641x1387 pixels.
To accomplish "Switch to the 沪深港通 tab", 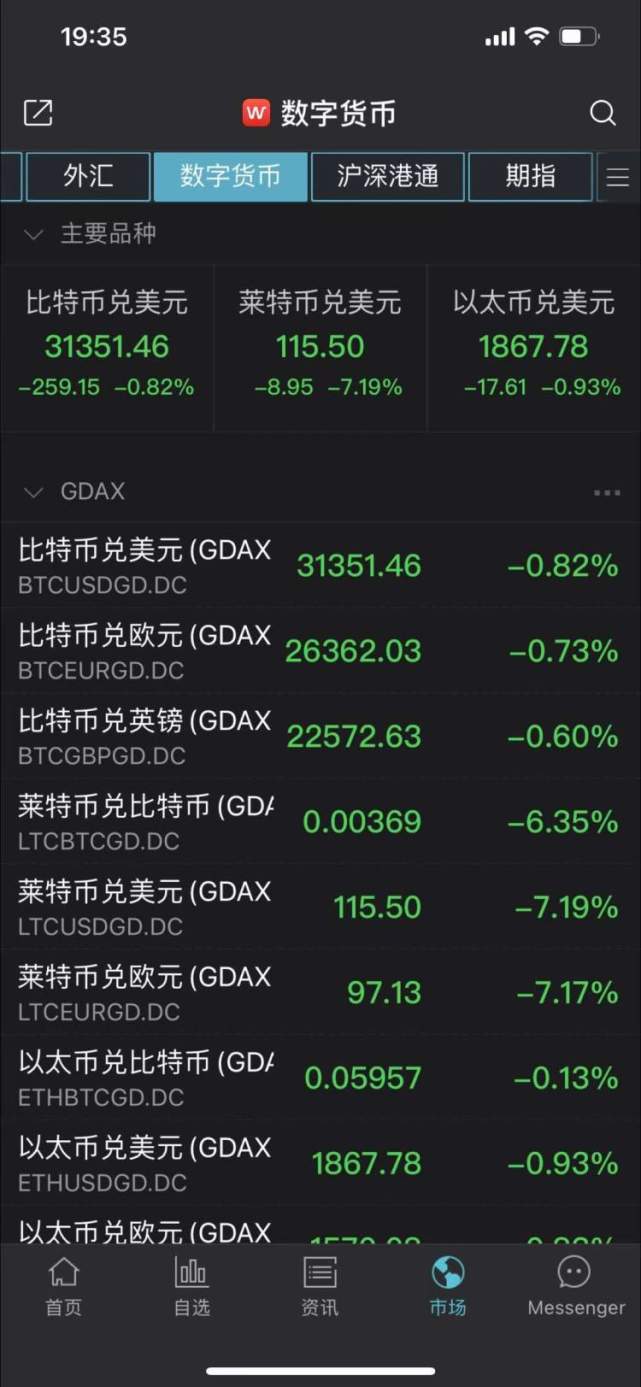I will pos(388,177).
